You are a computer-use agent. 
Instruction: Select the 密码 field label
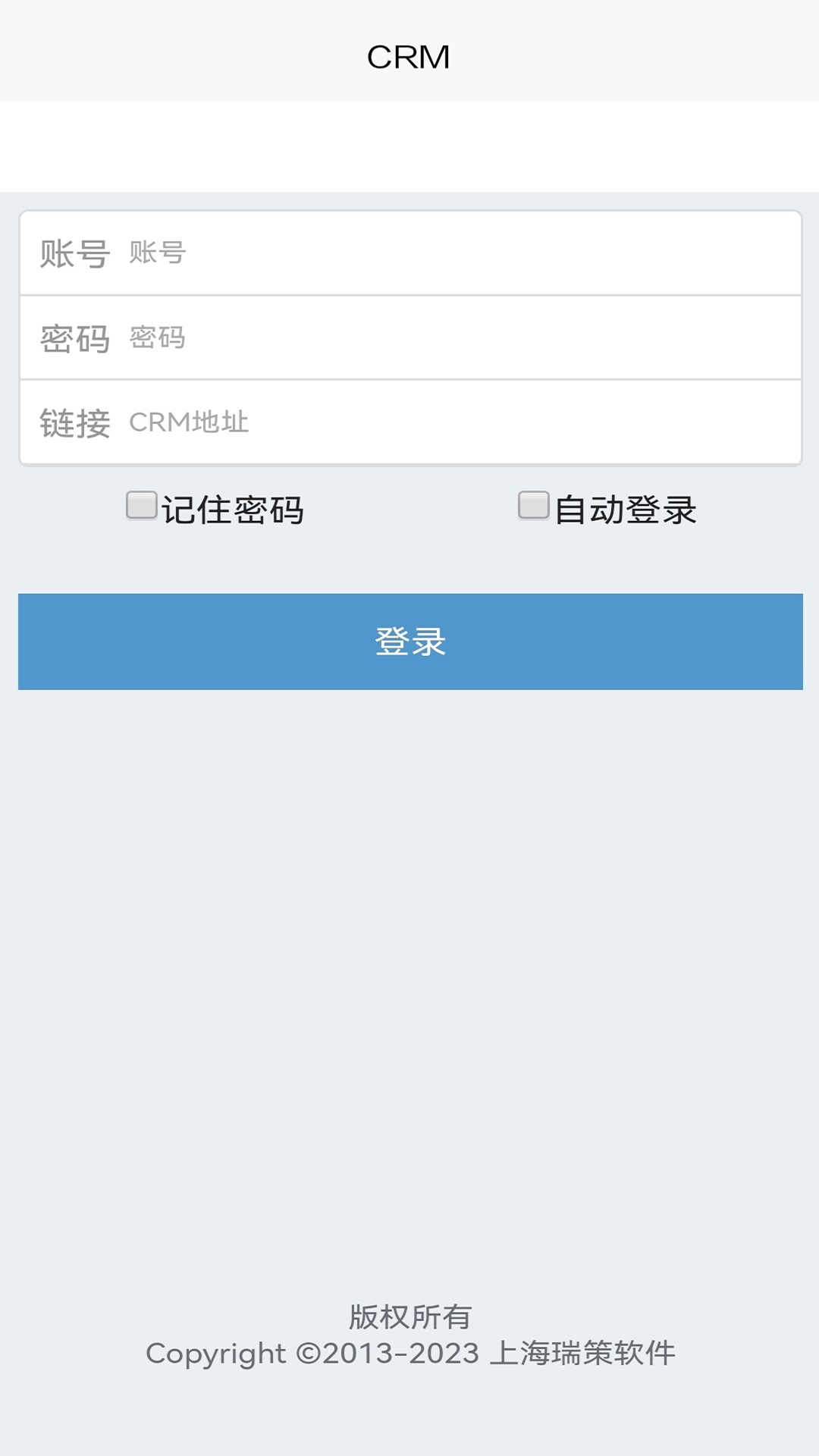pos(75,338)
